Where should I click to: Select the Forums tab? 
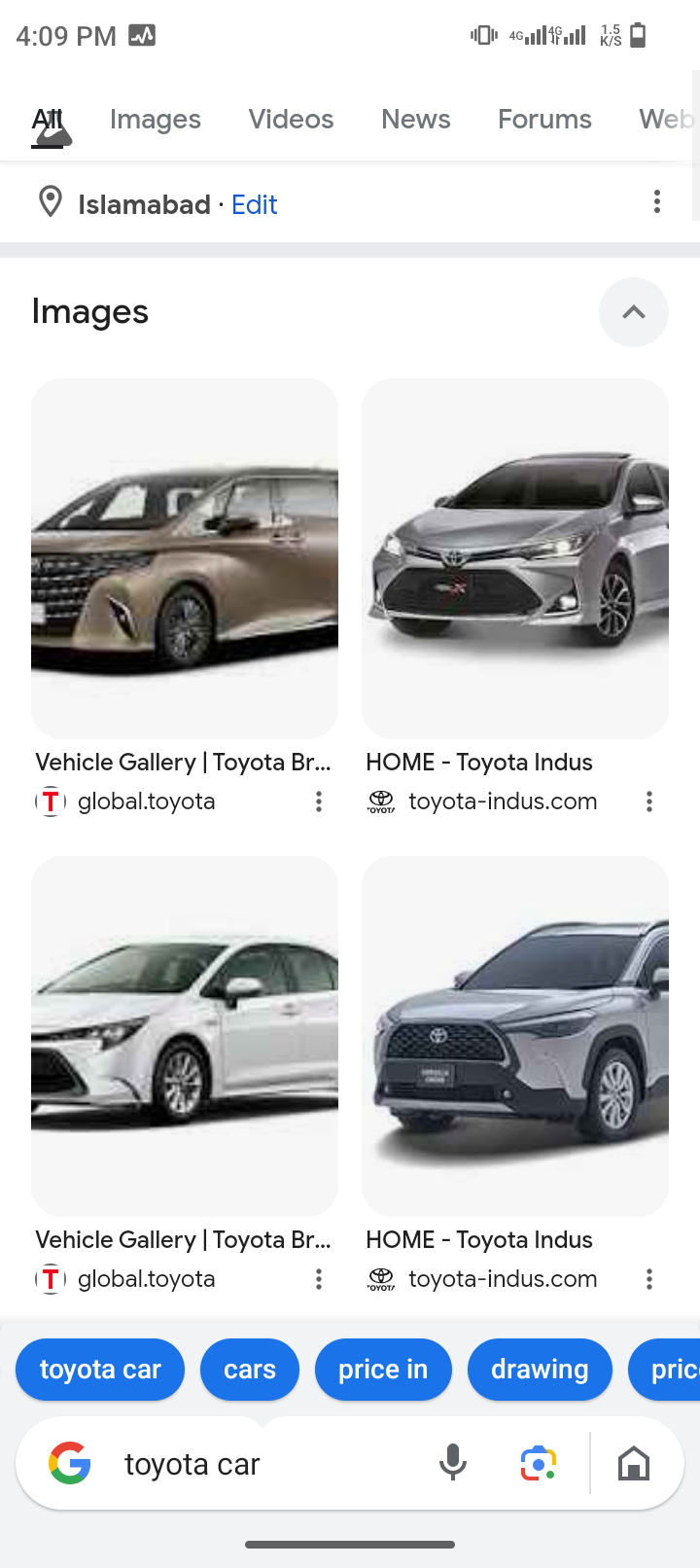tap(544, 120)
